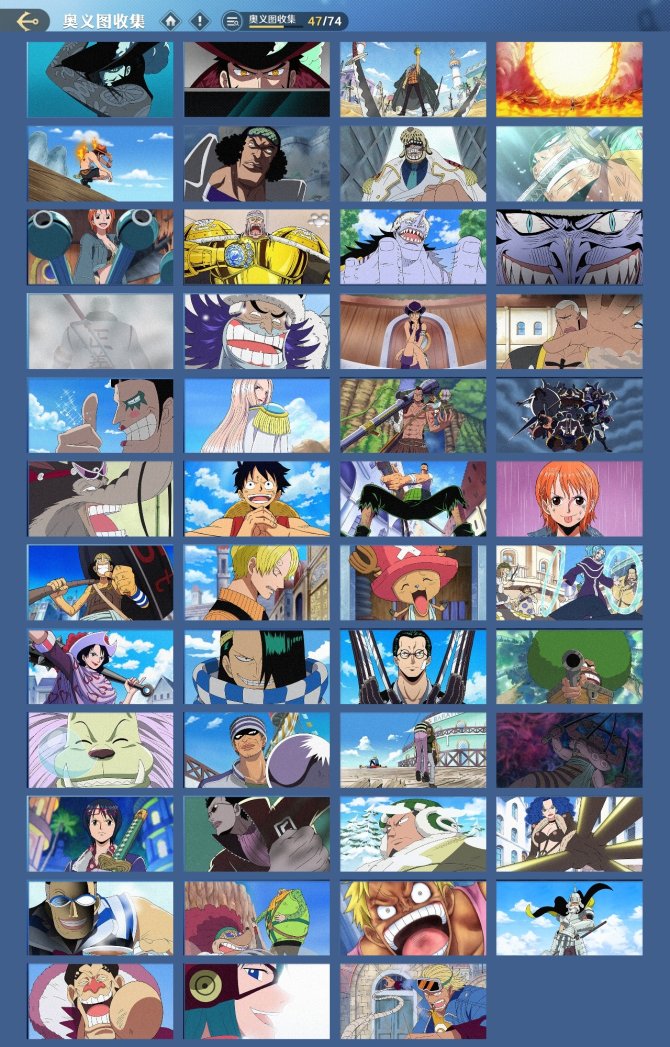
Task: Open the green afro gunman artwork
Action: coord(569,667)
